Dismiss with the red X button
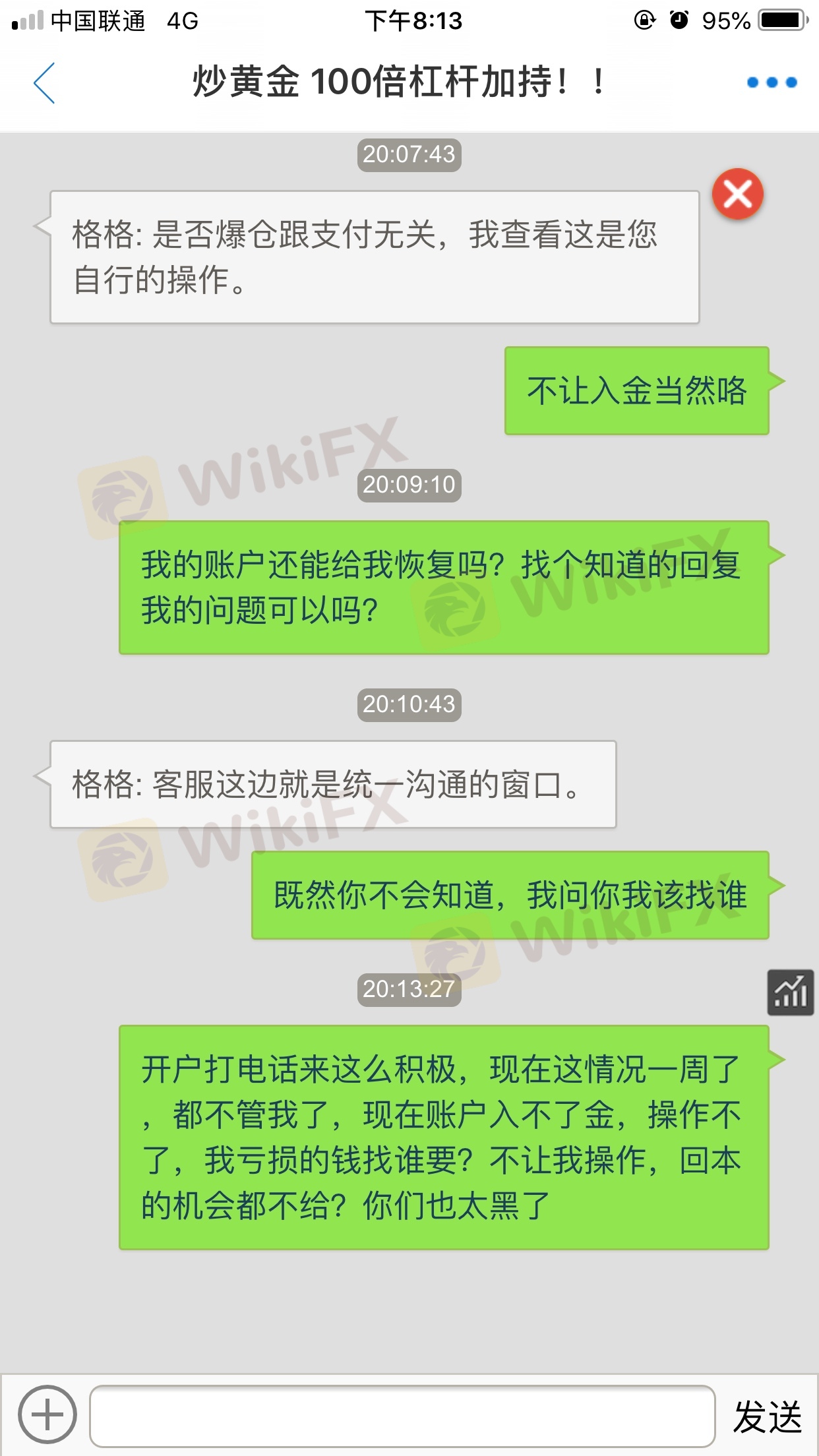Screen dimensions: 819x1456 (x=737, y=195)
